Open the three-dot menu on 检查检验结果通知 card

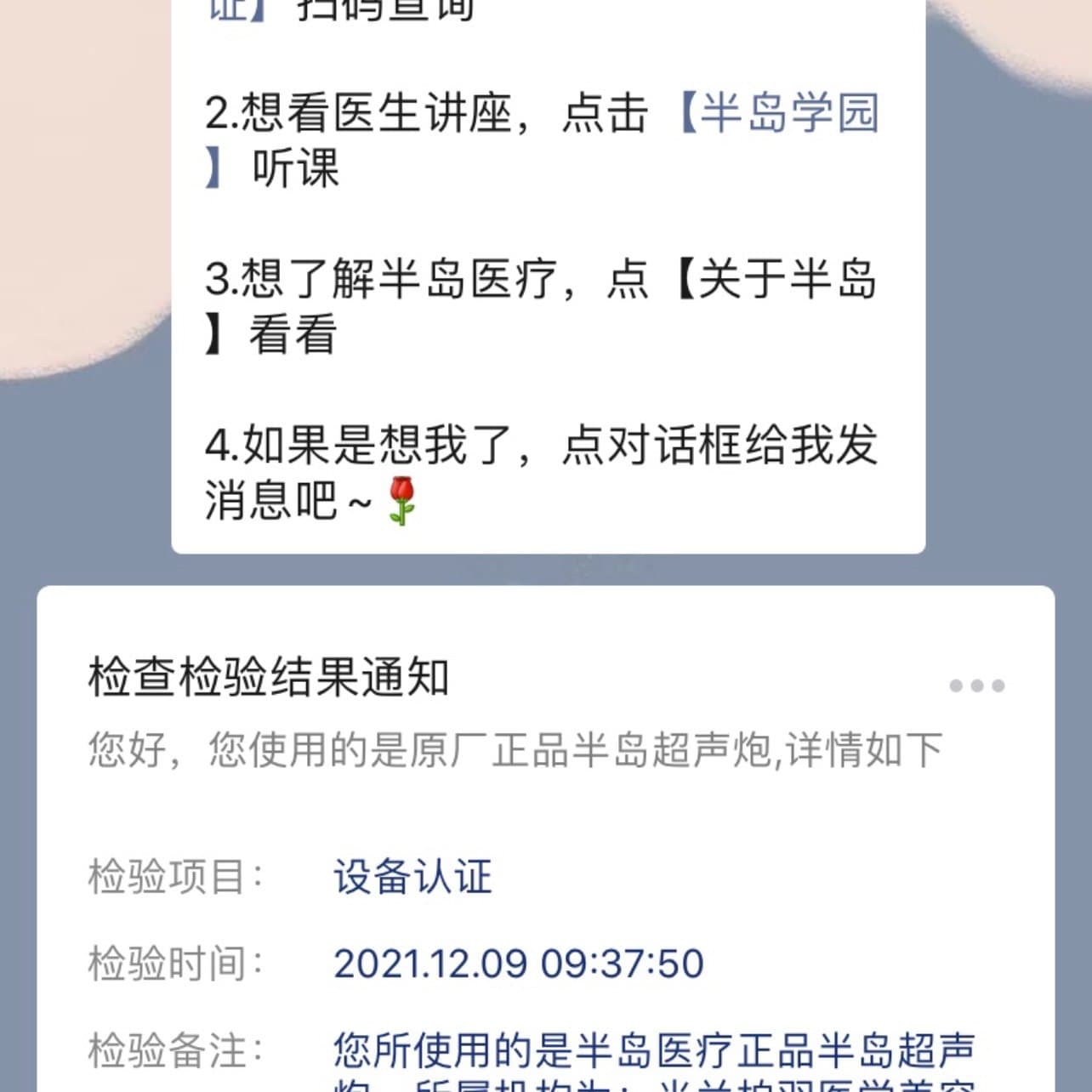(976, 685)
